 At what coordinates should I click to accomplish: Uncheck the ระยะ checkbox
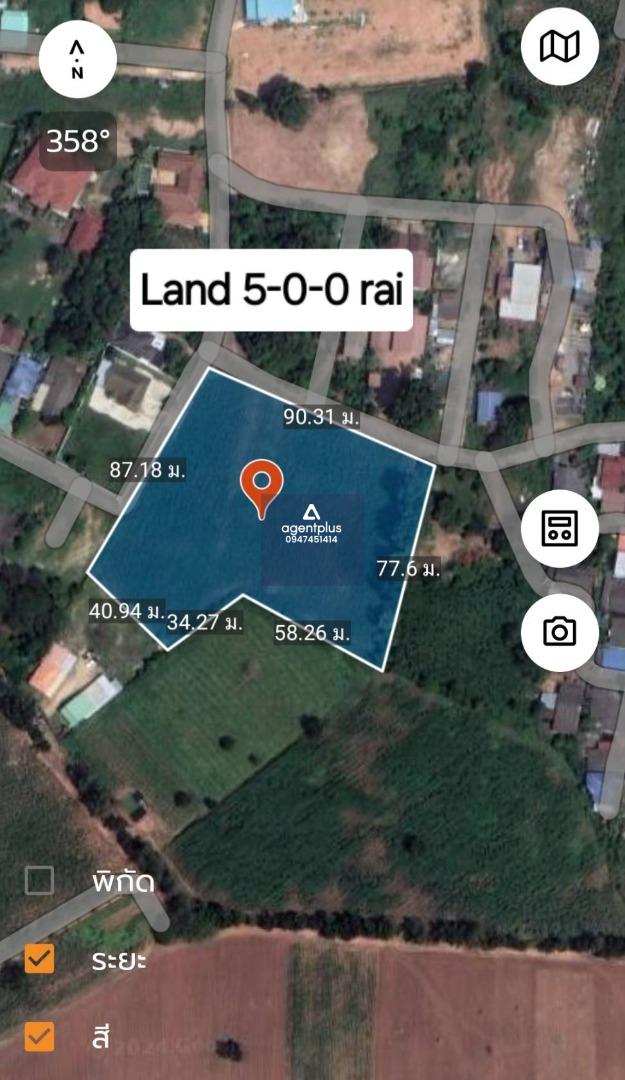click(39, 958)
